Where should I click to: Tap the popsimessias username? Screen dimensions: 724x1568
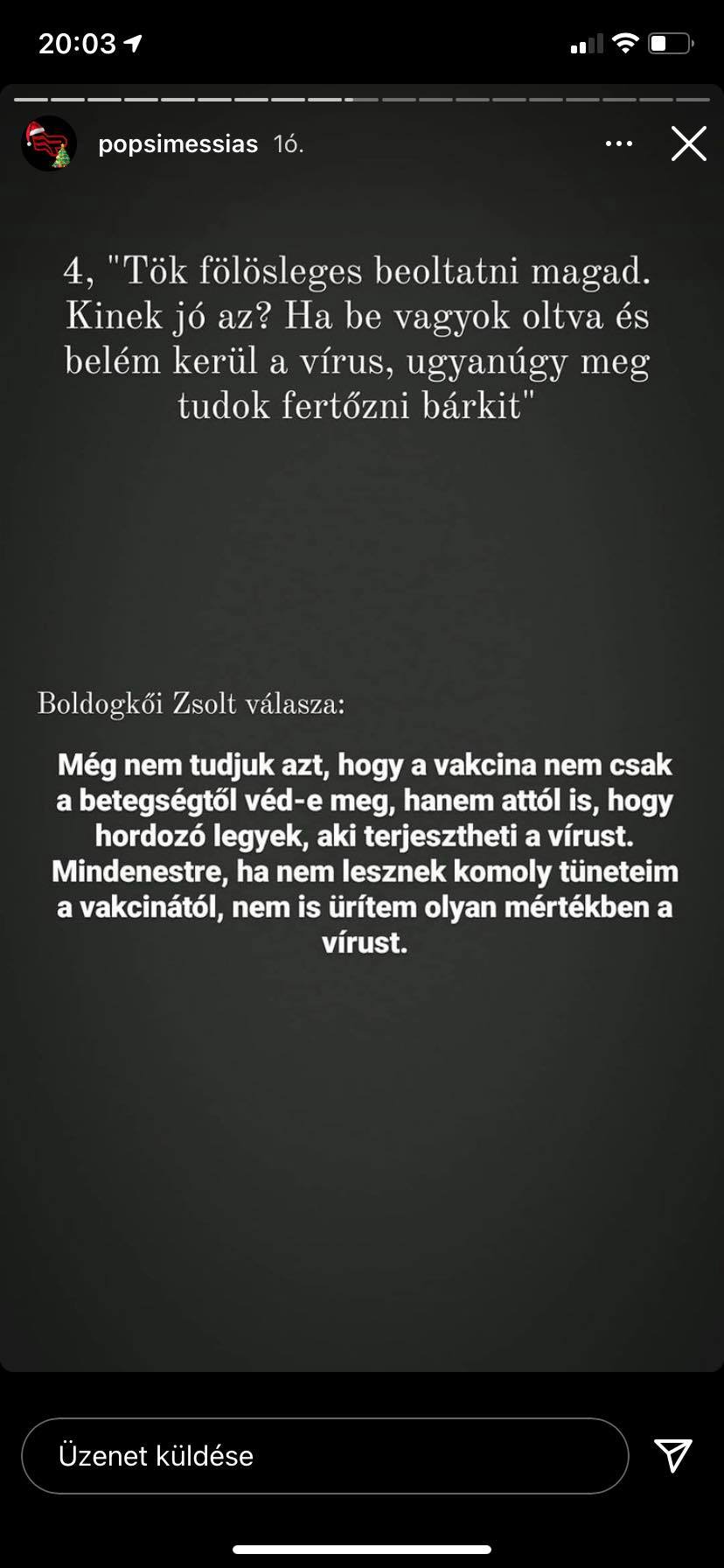[x=178, y=143]
